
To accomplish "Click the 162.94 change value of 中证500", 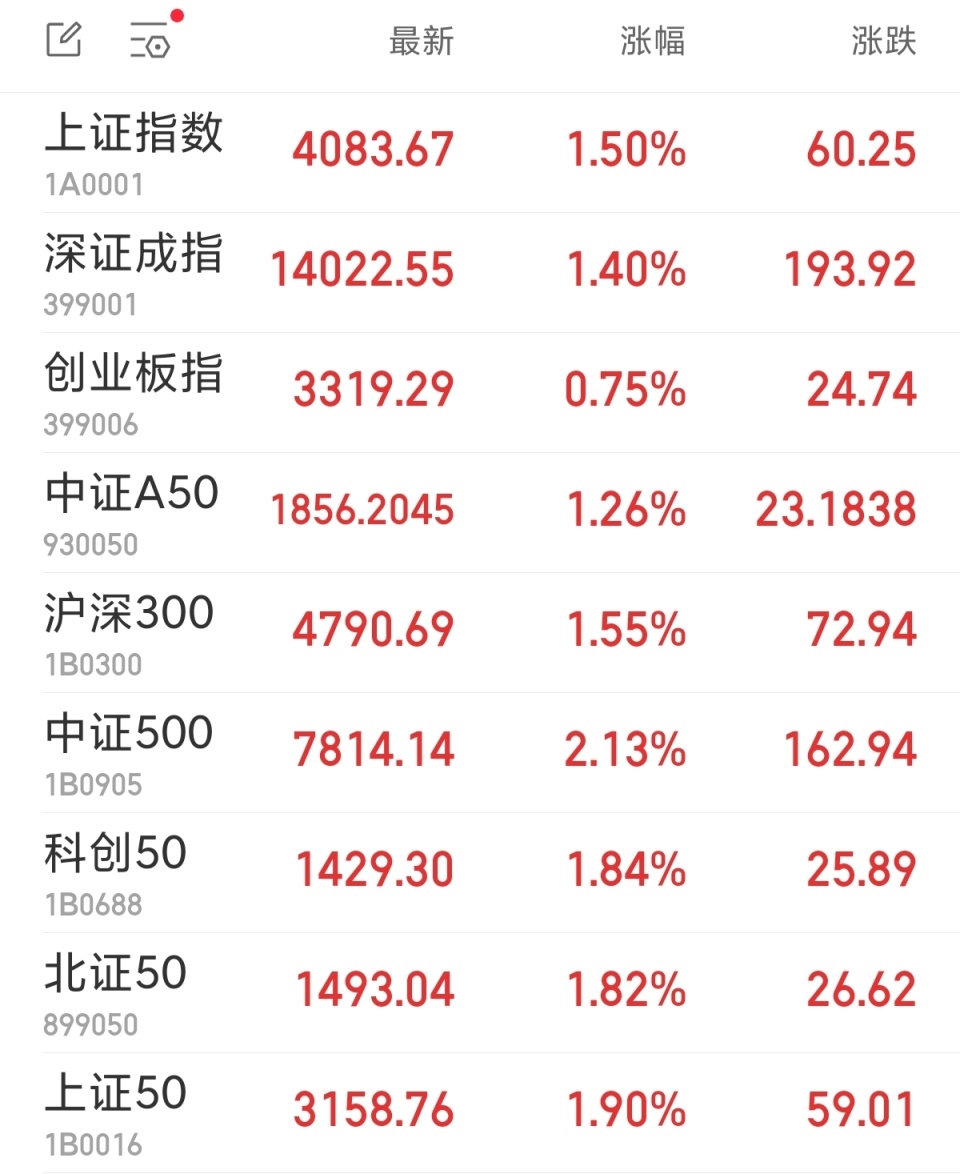I will [x=862, y=747].
